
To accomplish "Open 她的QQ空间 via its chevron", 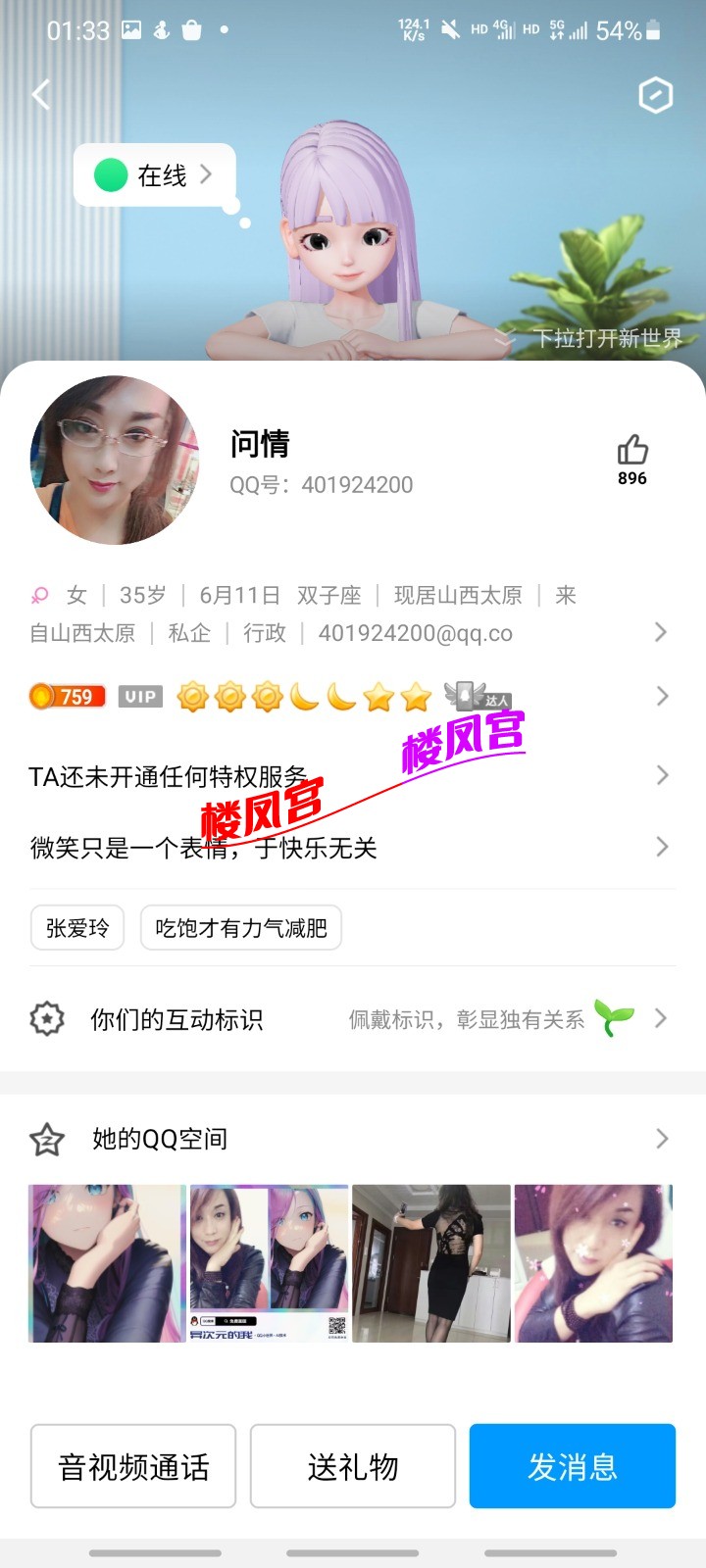I will 661,1139.
